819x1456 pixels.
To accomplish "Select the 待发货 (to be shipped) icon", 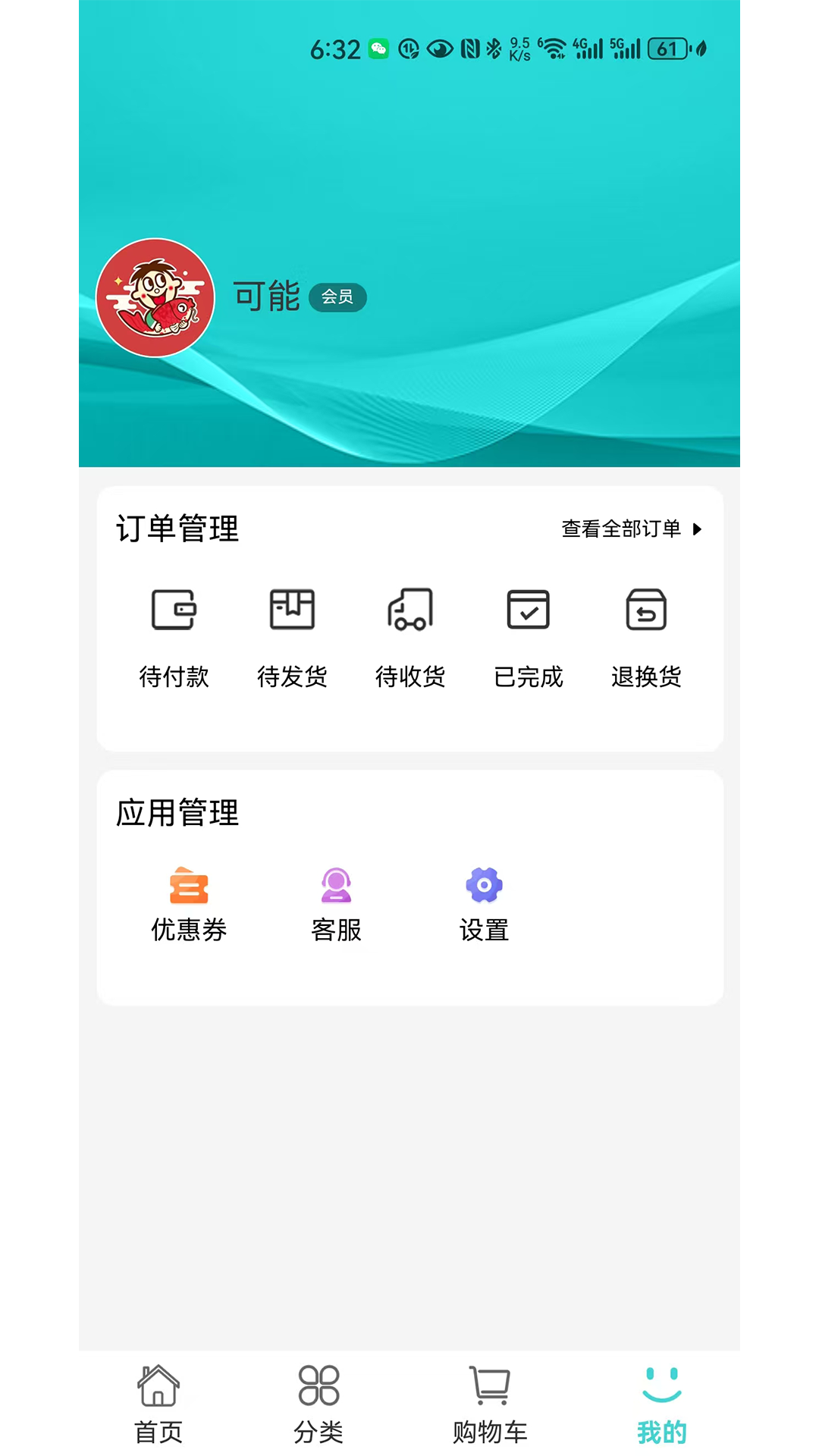I will click(292, 610).
